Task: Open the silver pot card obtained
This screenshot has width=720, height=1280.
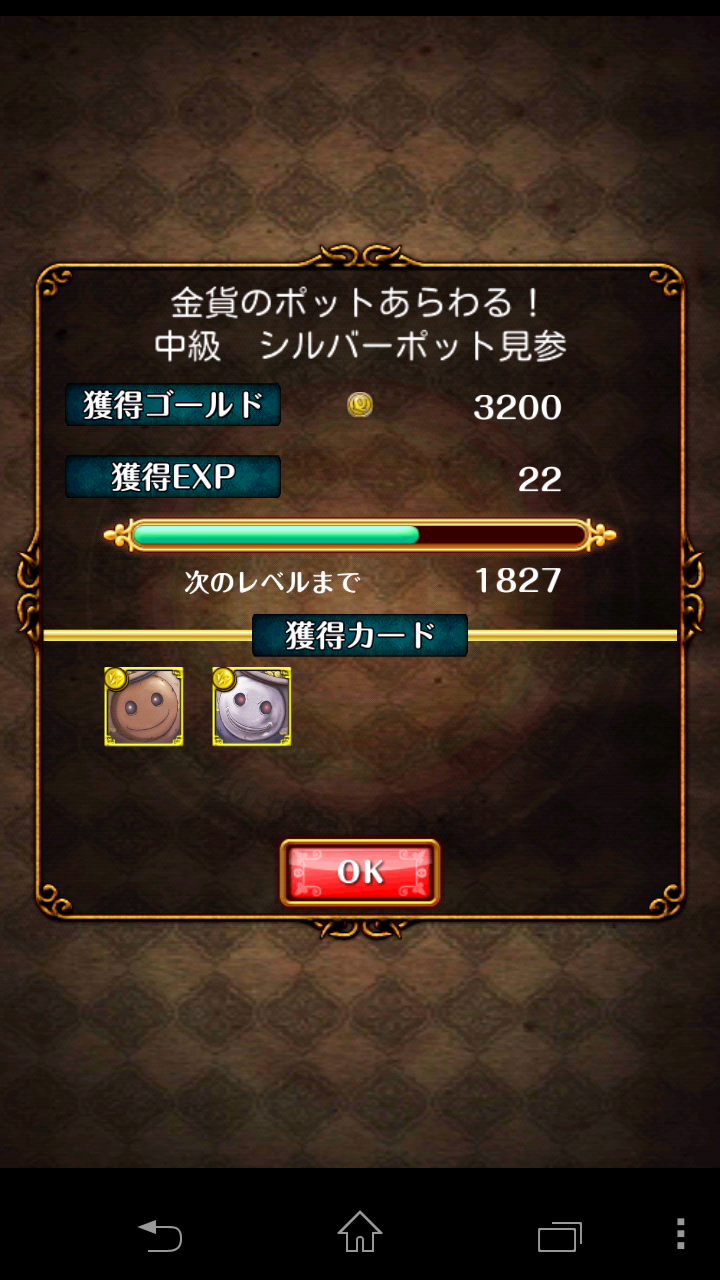Action: pos(252,707)
